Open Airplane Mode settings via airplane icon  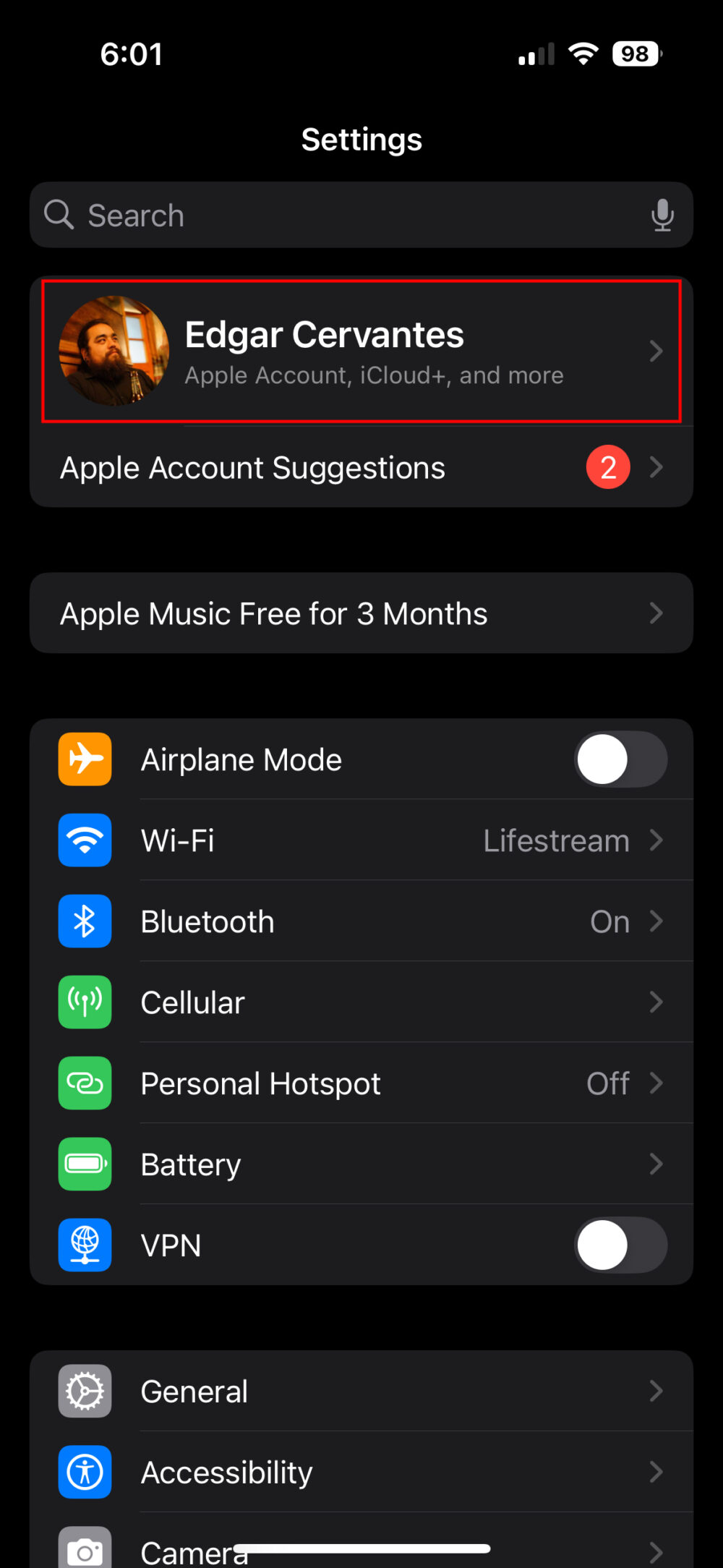click(x=85, y=759)
